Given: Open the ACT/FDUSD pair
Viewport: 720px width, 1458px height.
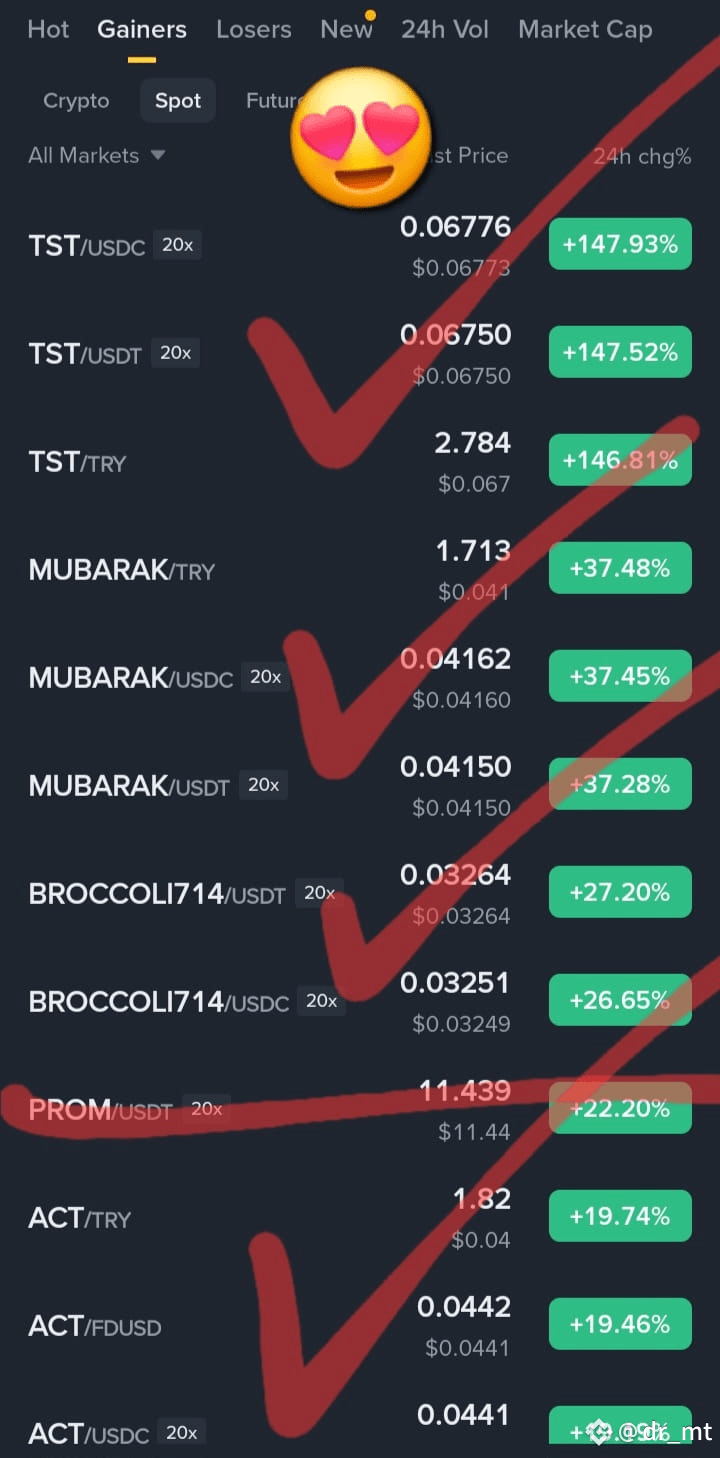Looking at the screenshot, I should click(x=360, y=1326).
